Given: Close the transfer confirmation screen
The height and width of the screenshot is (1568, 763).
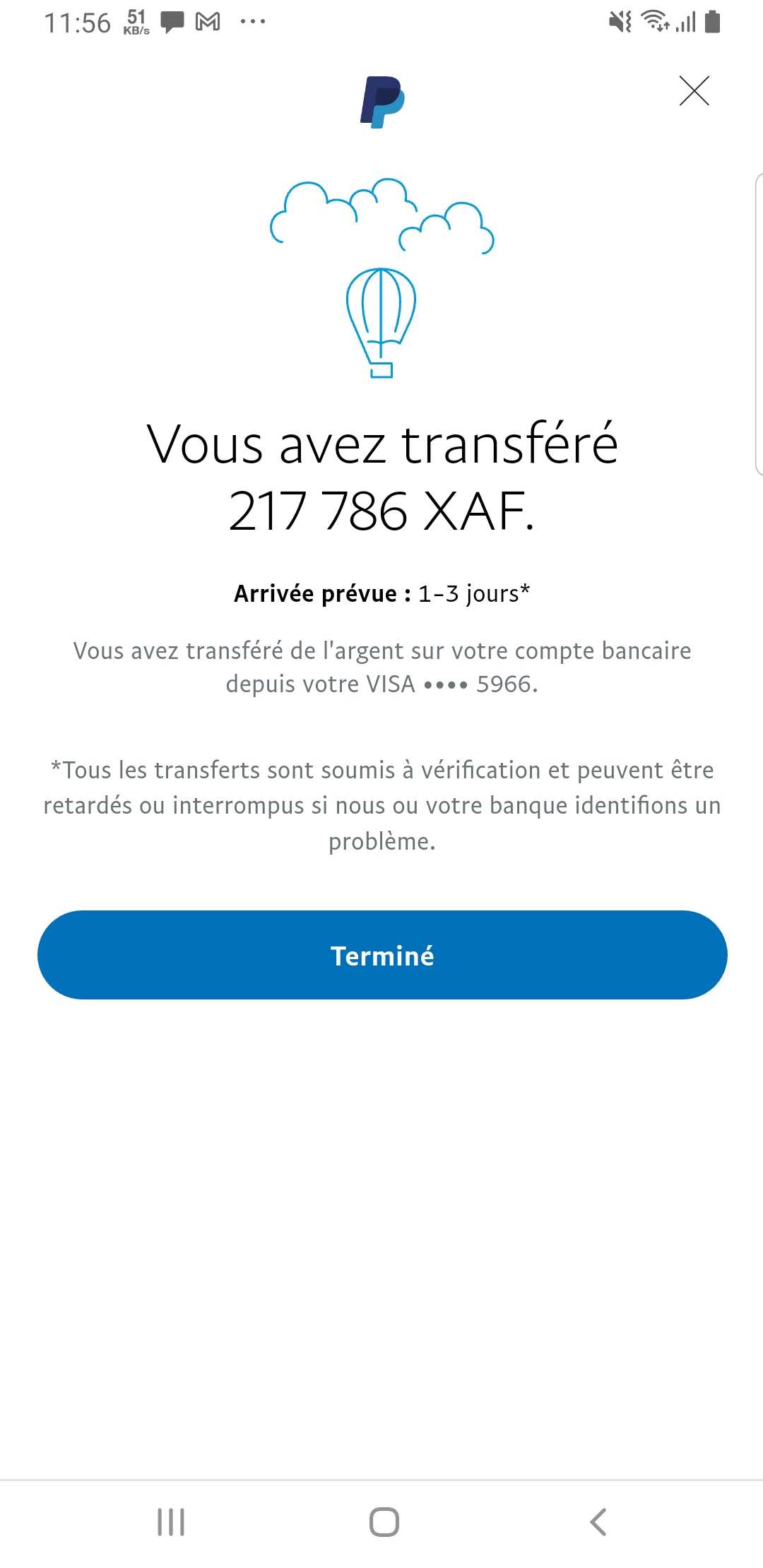Looking at the screenshot, I should pyautogui.click(x=694, y=91).
